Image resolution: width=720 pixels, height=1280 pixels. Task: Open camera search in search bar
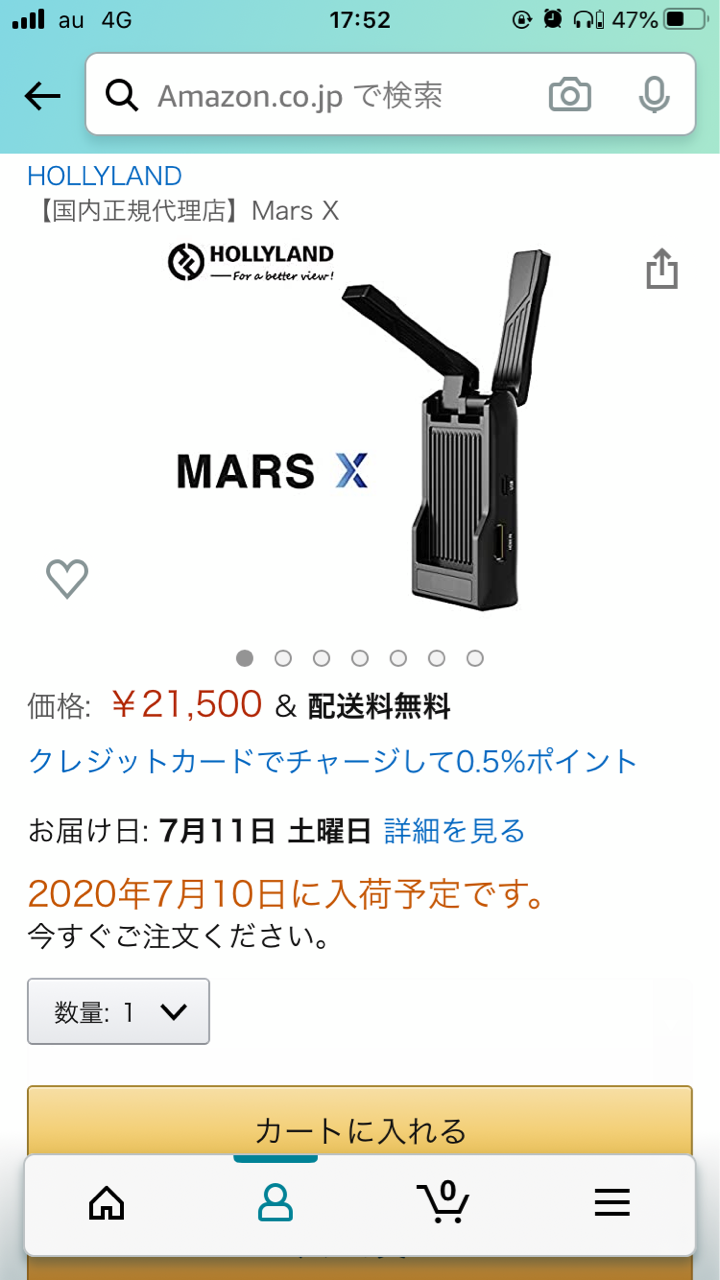[x=570, y=95]
